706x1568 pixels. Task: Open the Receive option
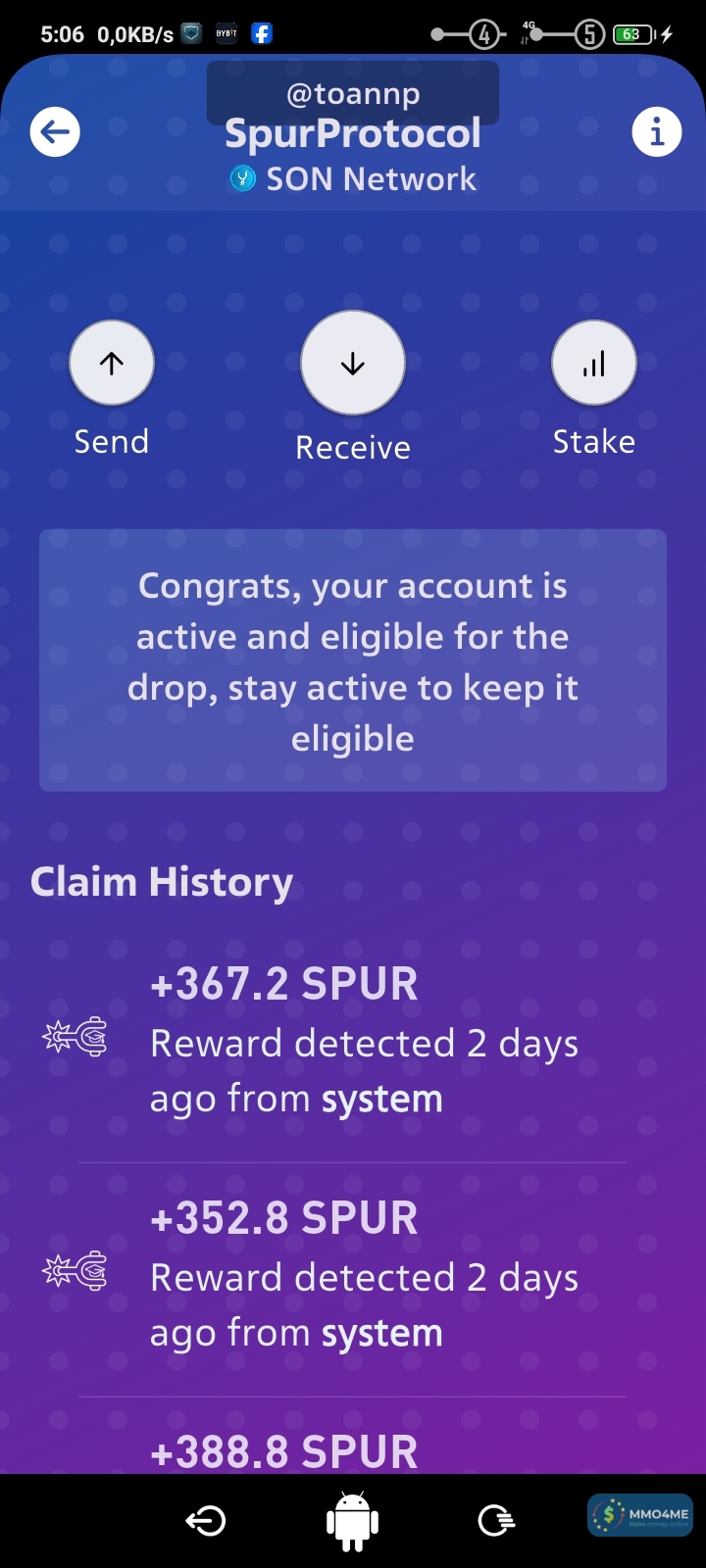coord(353,364)
